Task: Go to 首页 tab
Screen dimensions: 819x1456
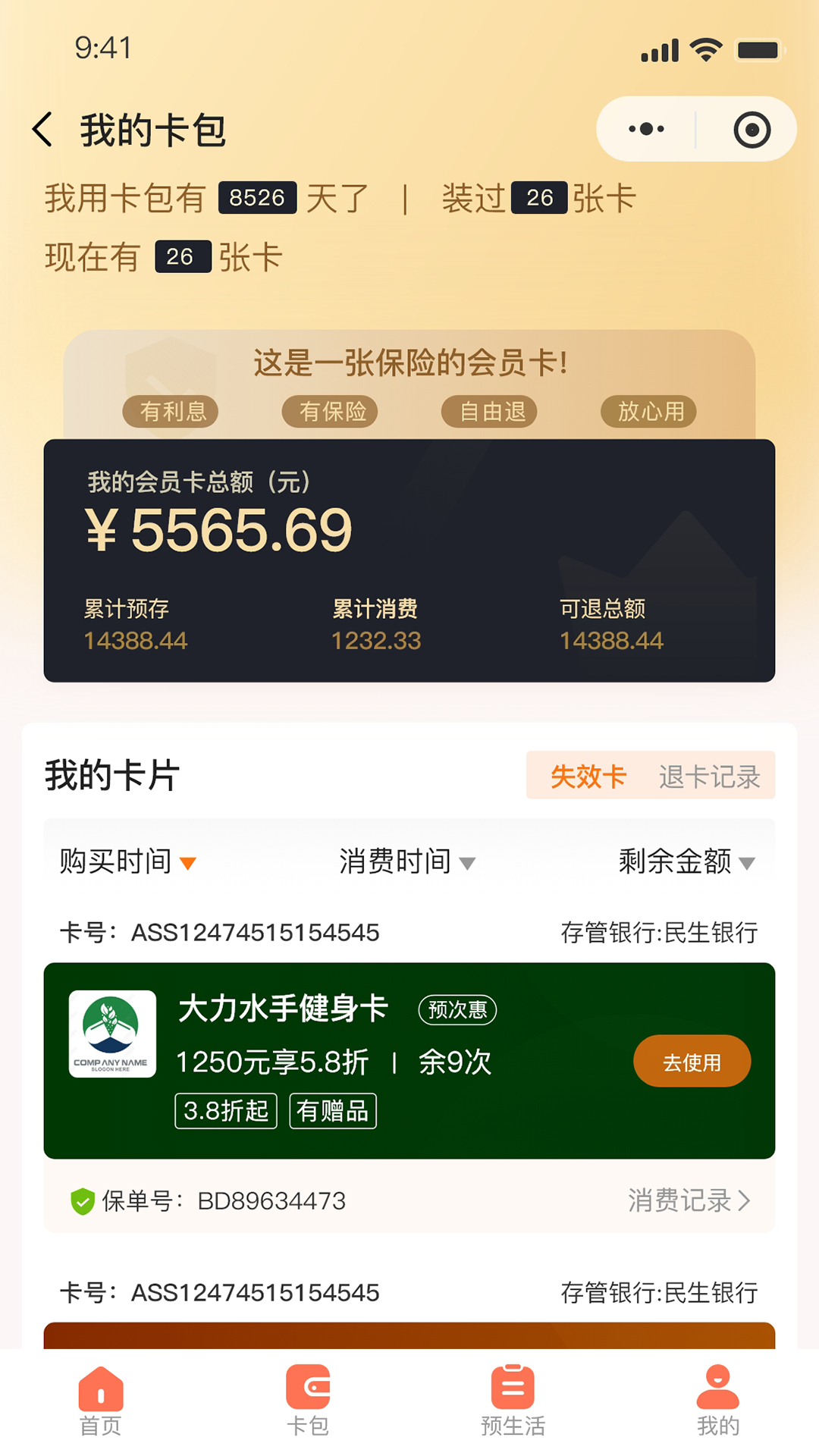Action: point(101,1401)
